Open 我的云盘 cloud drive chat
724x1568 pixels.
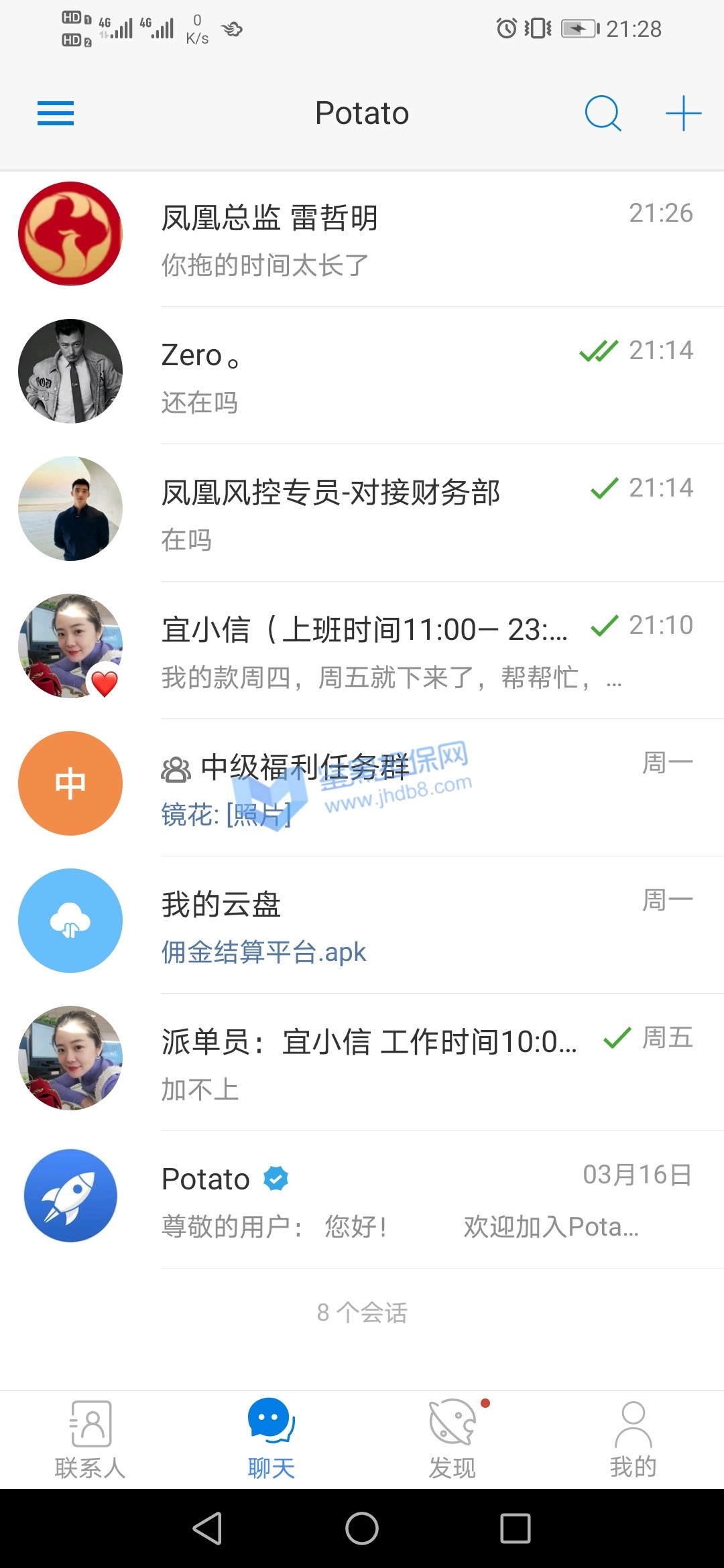click(402, 926)
